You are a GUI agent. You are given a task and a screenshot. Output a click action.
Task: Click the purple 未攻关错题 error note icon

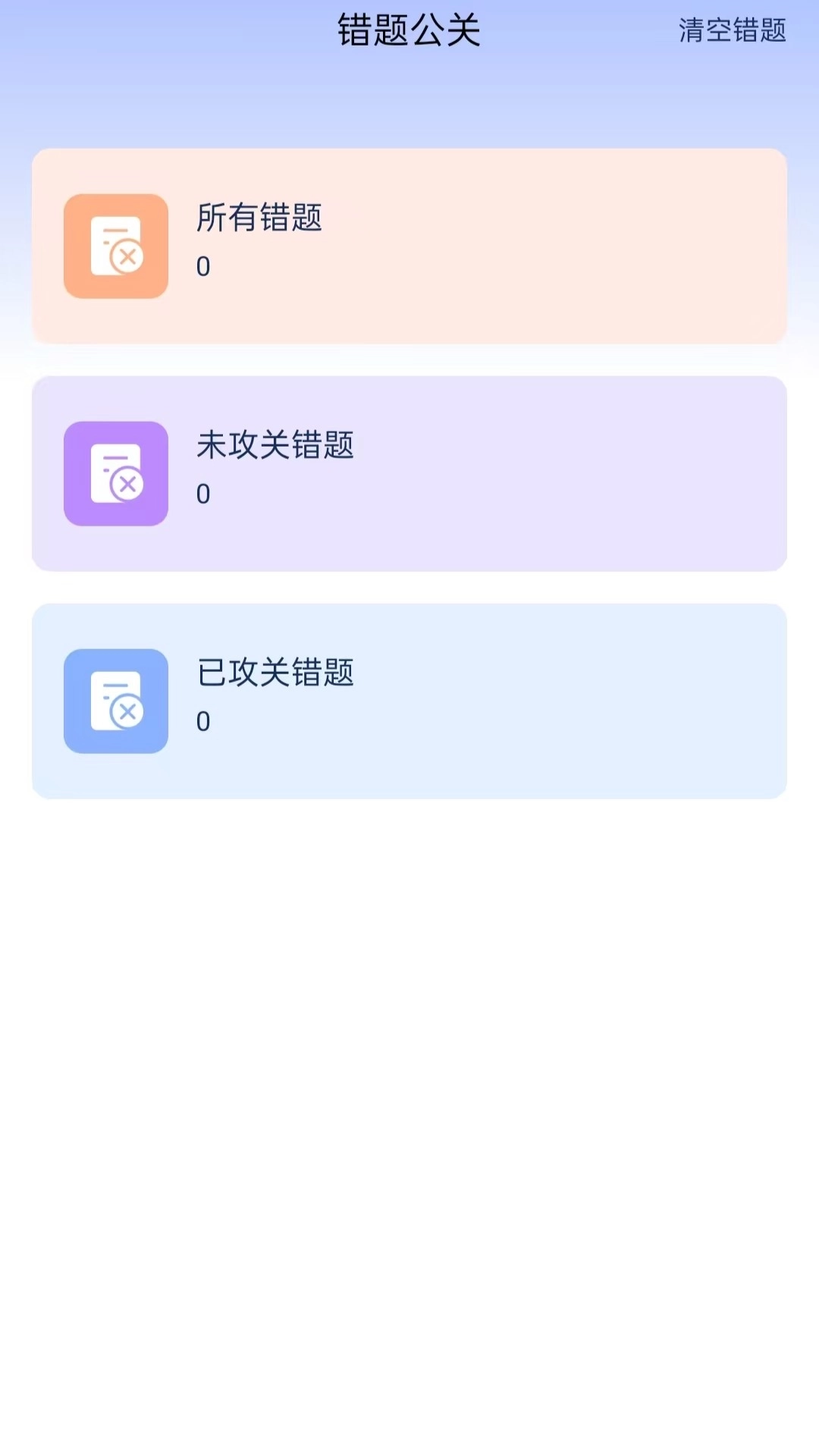tap(115, 474)
